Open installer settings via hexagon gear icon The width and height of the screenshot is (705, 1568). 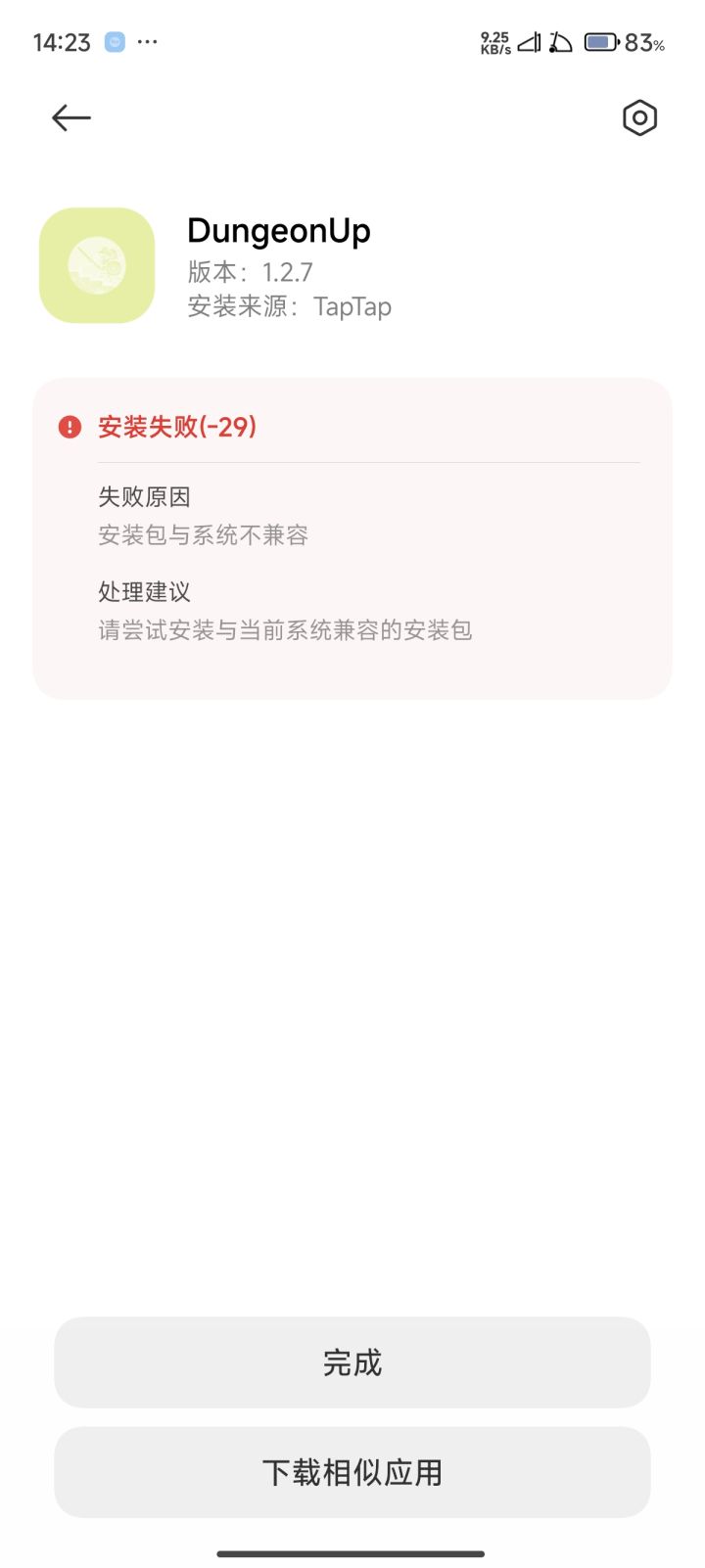click(638, 117)
